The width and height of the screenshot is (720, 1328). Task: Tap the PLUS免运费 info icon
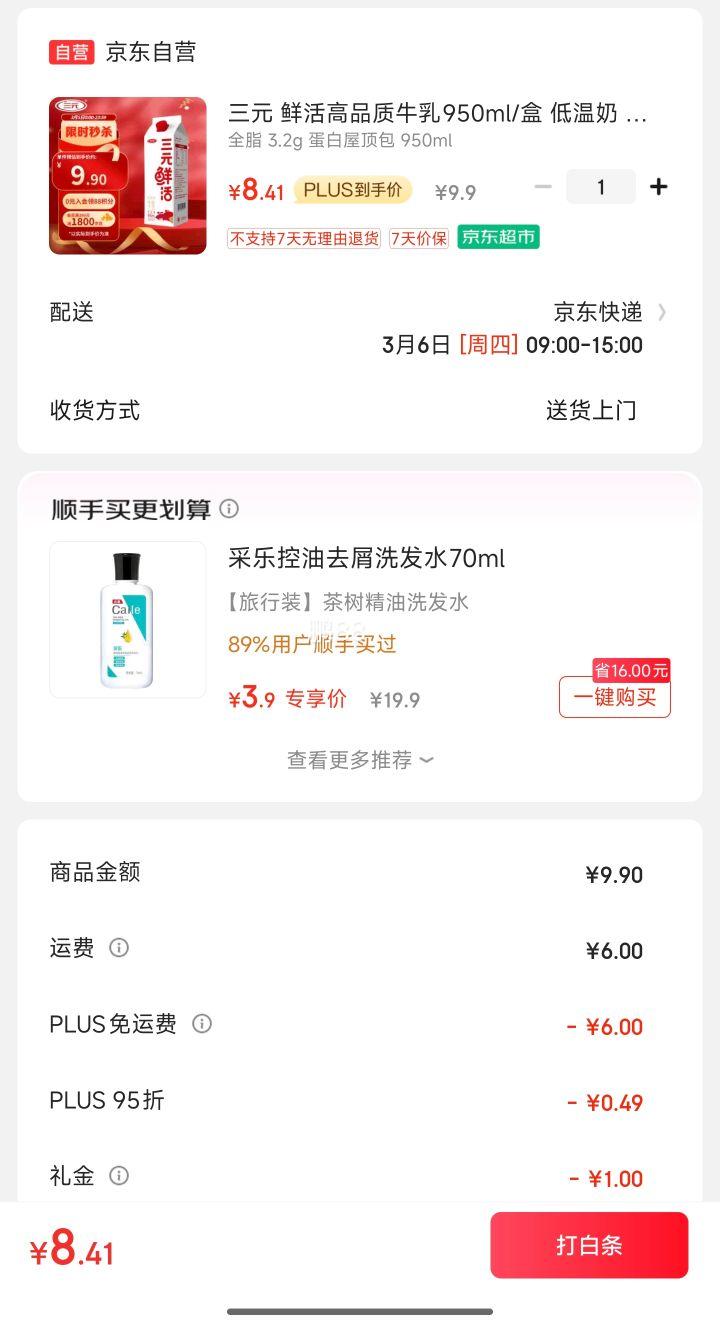click(x=201, y=1024)
